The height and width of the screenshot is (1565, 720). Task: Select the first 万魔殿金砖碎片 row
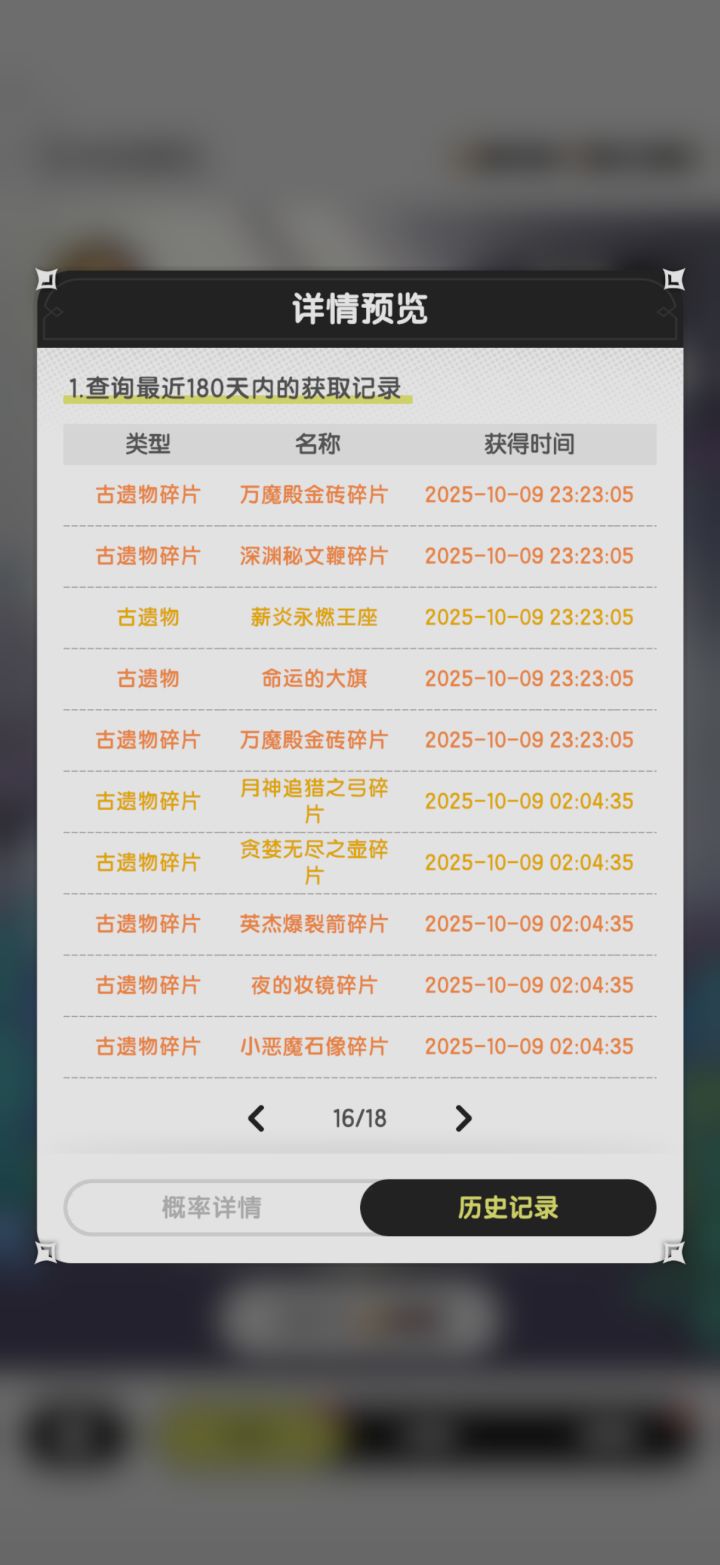(315, 494)
